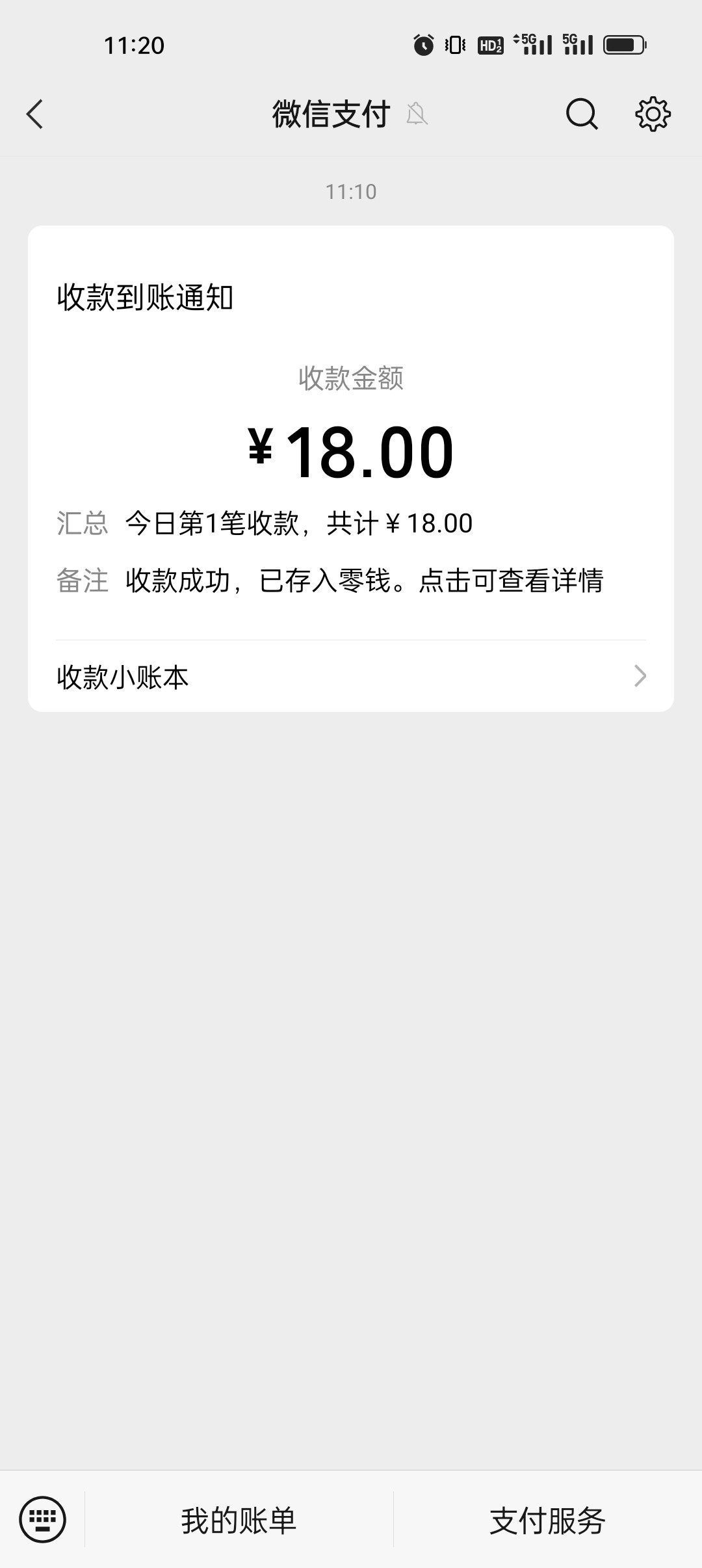Open 支付服务 menu
Image resolution: width=702 pixels, height=1568 pixels.
coord(547,1521)
